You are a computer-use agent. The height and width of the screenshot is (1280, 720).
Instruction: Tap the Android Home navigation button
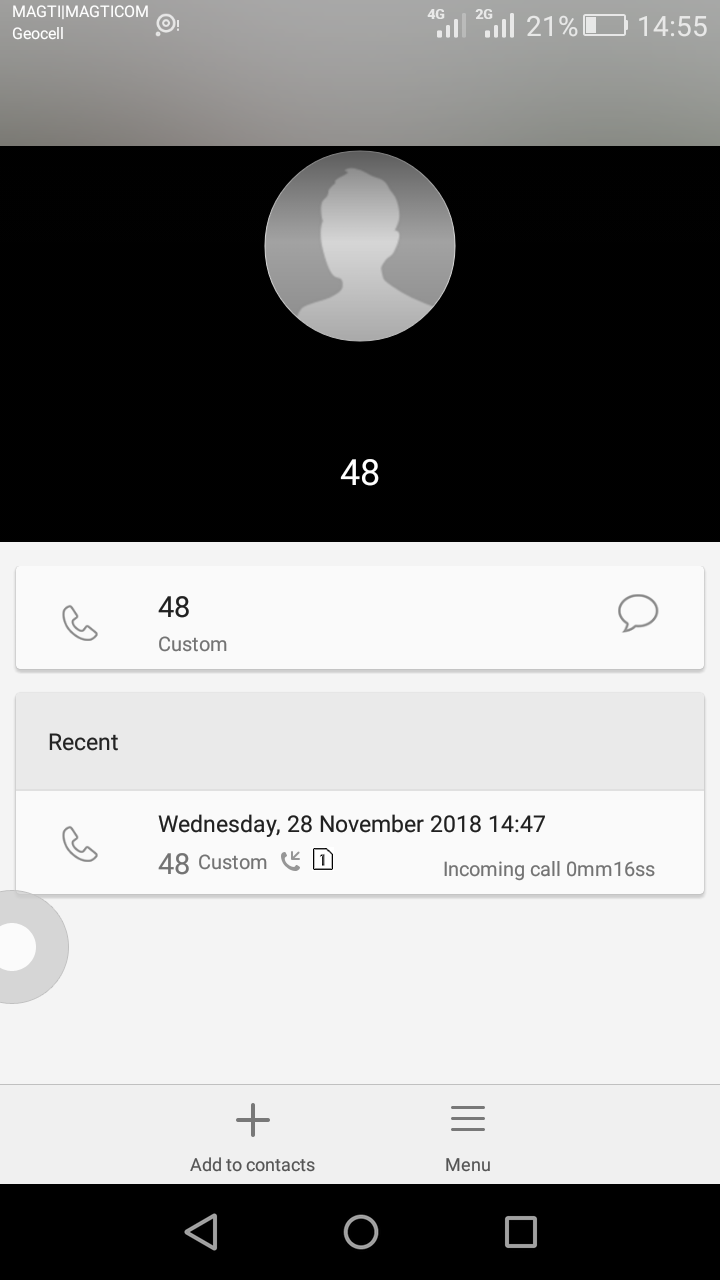tap(360, 1231)
